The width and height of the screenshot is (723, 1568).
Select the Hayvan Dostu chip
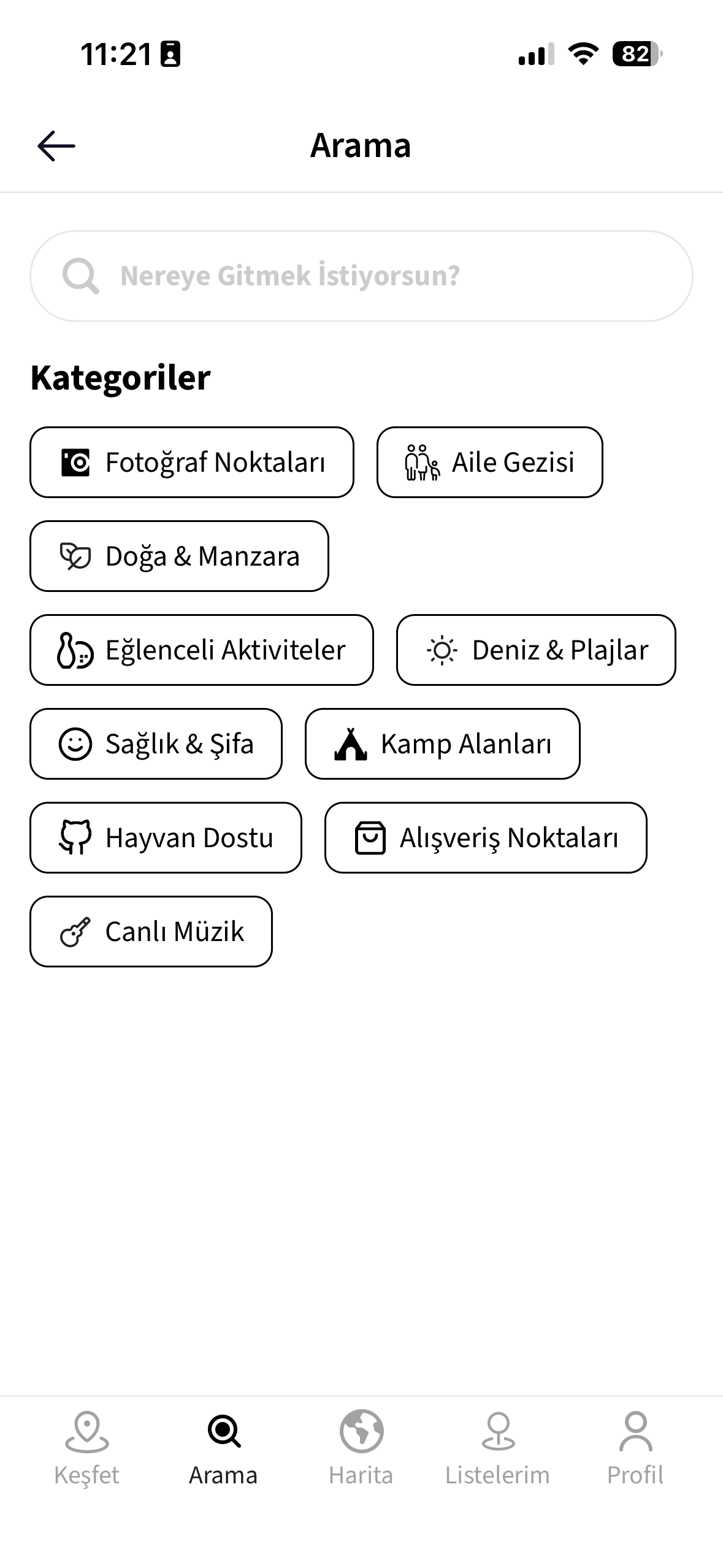point(166,838)
